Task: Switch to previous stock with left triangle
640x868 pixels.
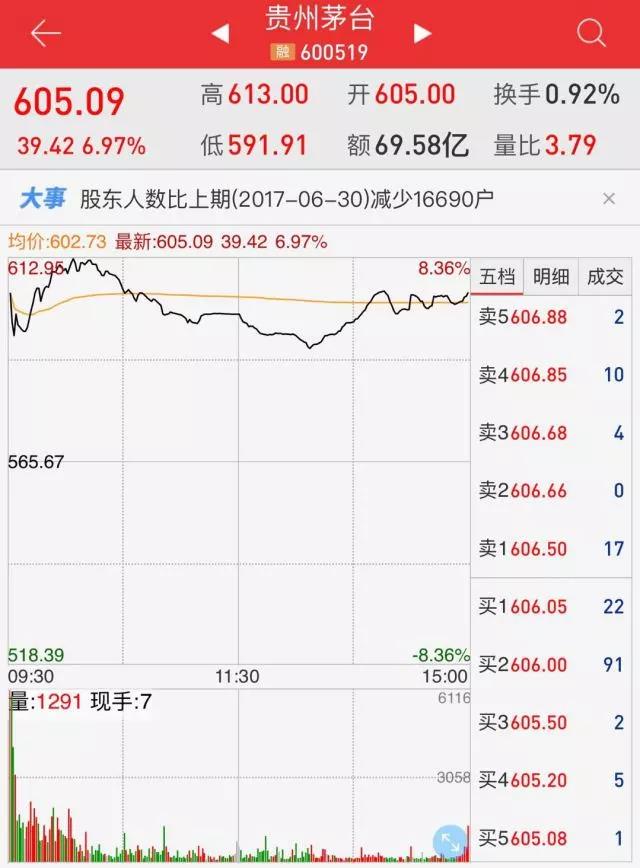Action: pyautogui.click(x=220, y=34)
